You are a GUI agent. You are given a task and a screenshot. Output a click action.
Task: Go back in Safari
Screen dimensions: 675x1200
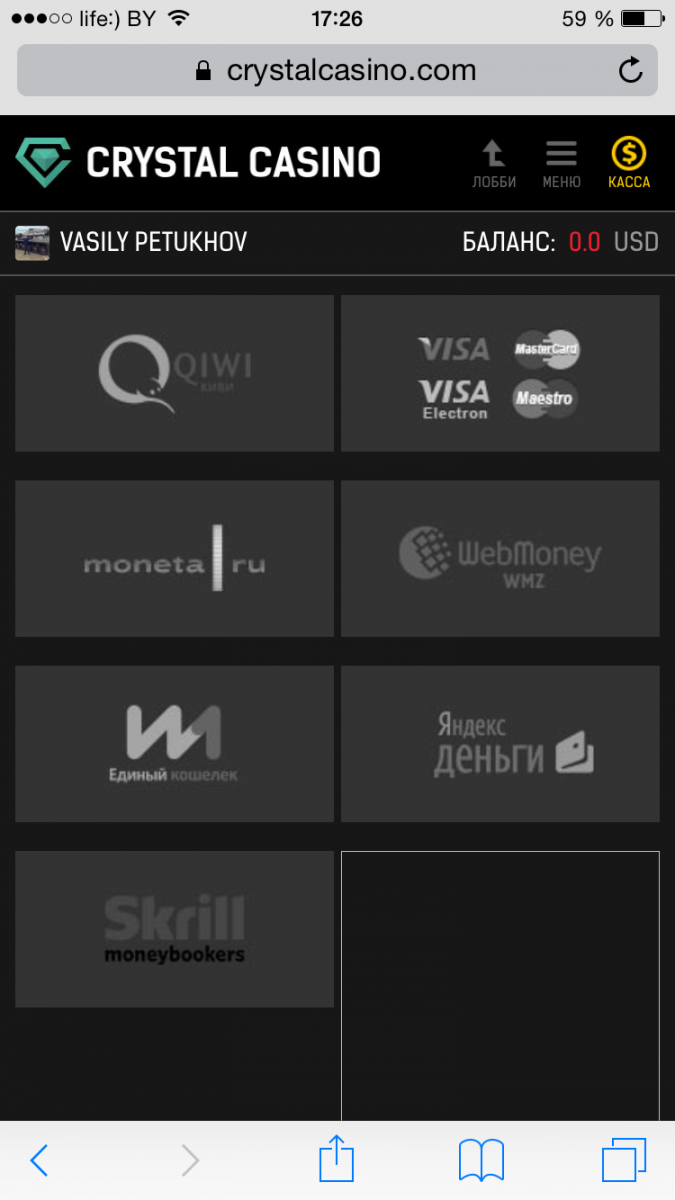tap(40, 1160)
